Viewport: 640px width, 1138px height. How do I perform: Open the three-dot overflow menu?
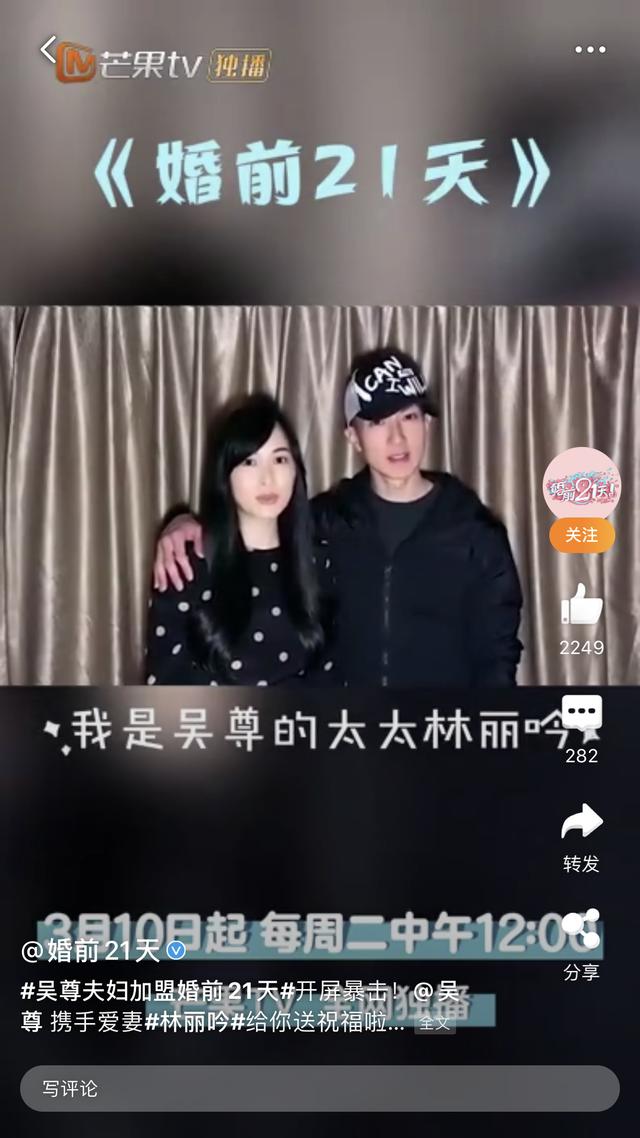590,49
